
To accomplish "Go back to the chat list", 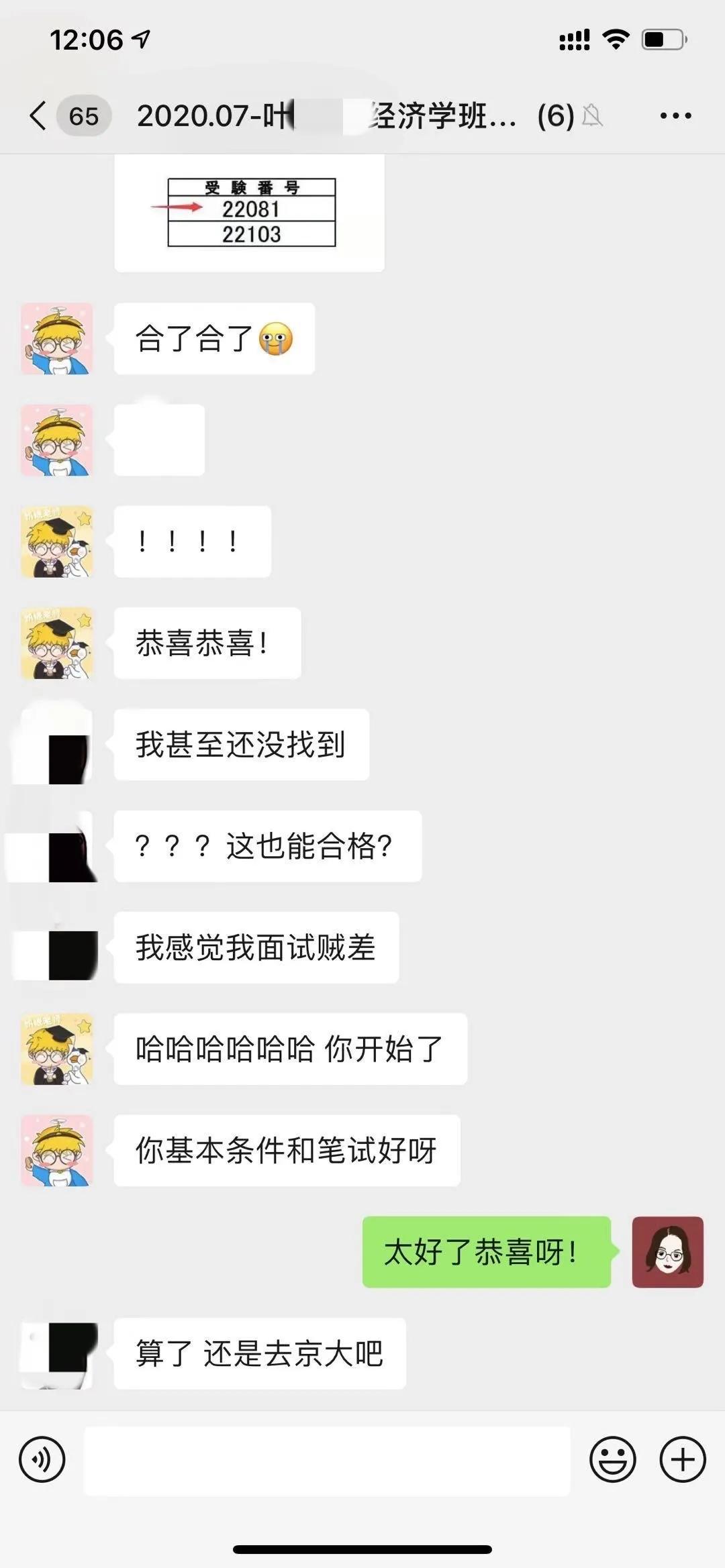I will [x=39, y=116].
